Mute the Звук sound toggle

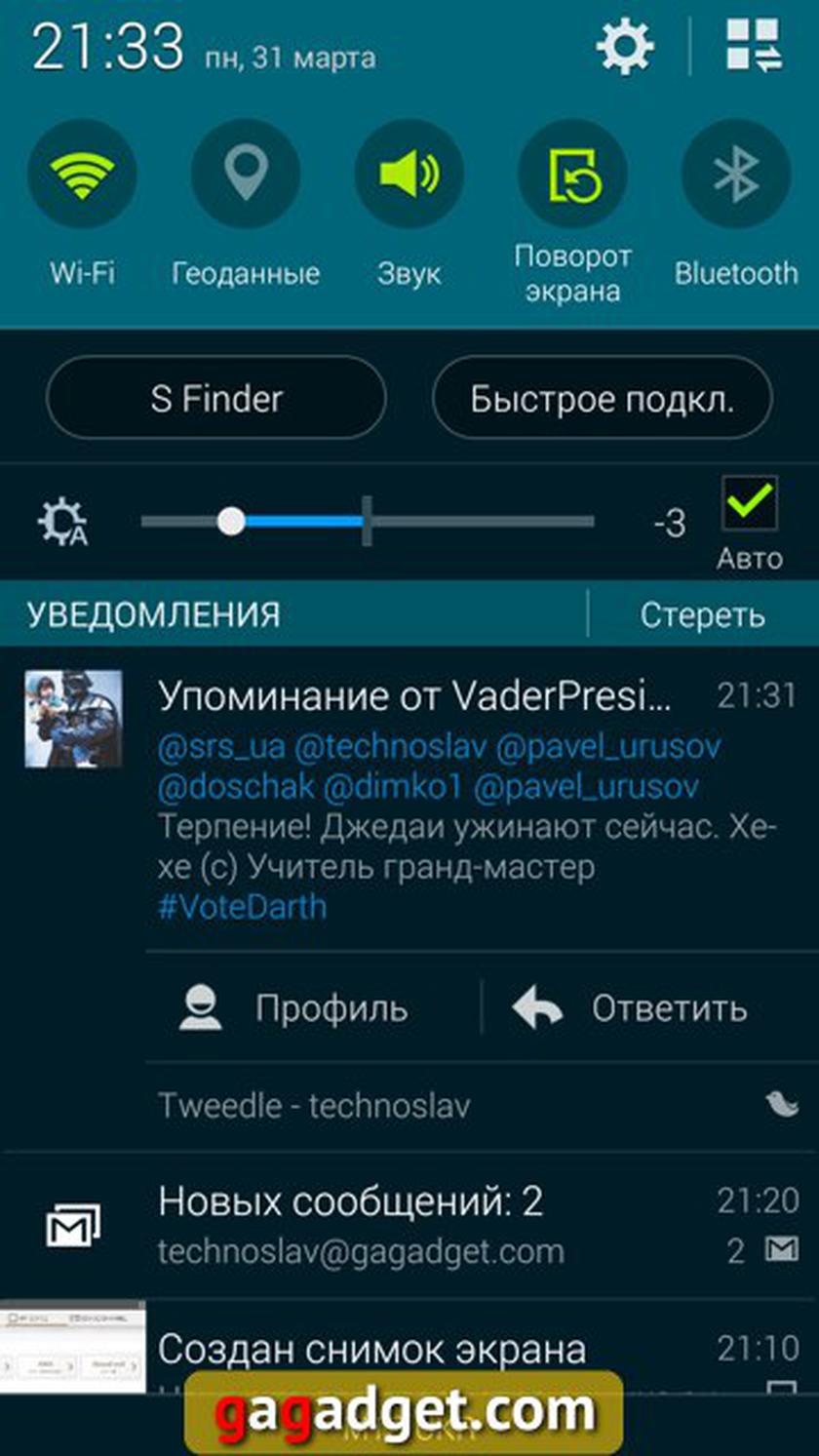point(409,176)
